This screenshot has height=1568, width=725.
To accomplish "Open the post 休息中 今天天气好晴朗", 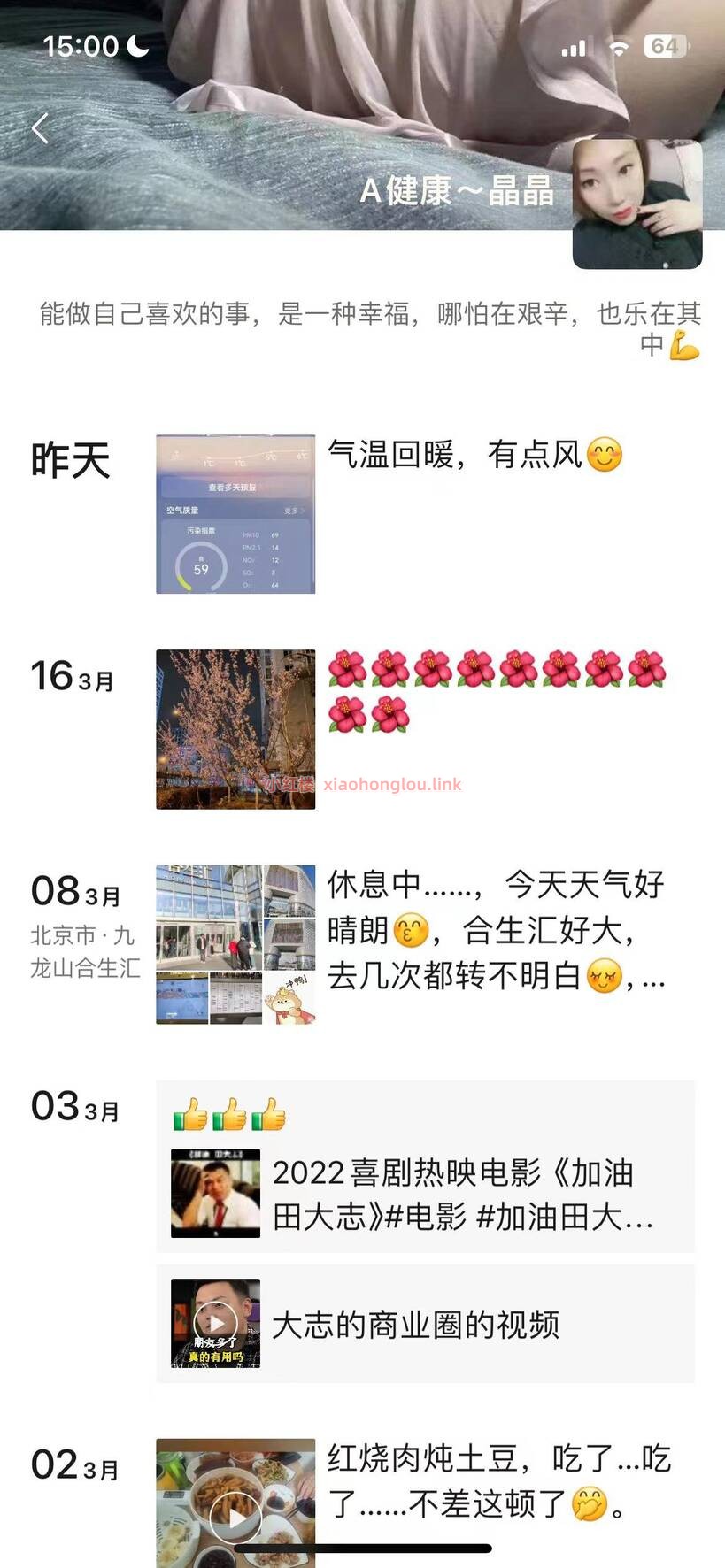I will click(496, 930).
